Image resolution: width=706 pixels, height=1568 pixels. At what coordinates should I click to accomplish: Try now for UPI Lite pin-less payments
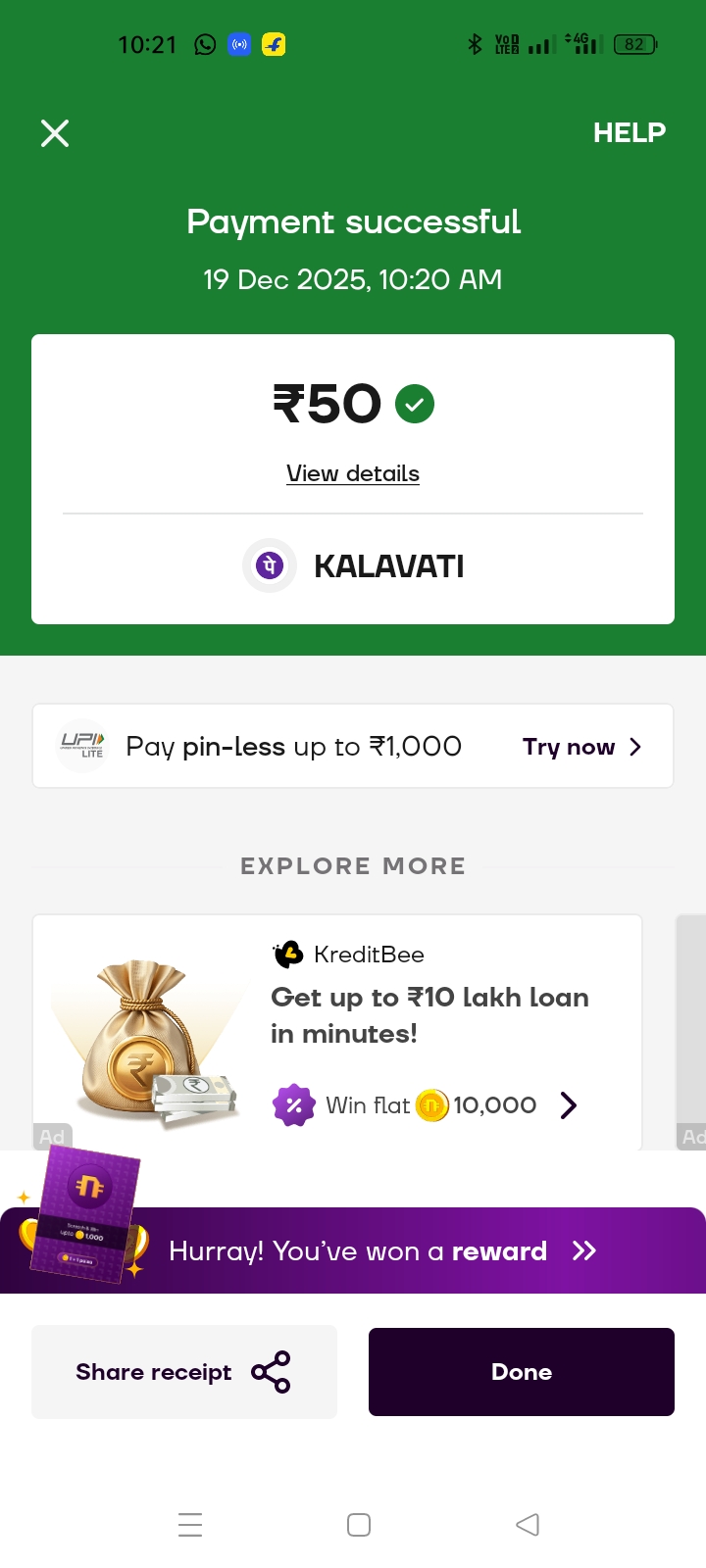[x=581, y=747]
